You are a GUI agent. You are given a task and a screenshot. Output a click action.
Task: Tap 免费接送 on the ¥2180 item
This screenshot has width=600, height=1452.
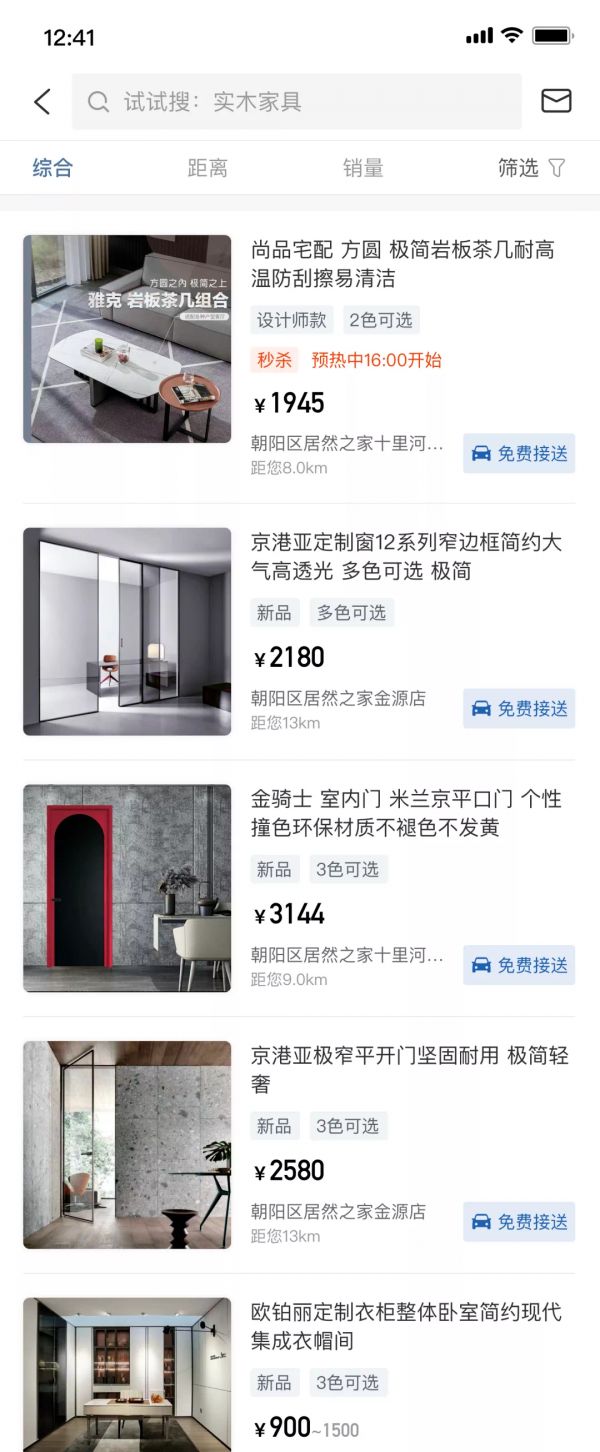(x=519, y=708)
